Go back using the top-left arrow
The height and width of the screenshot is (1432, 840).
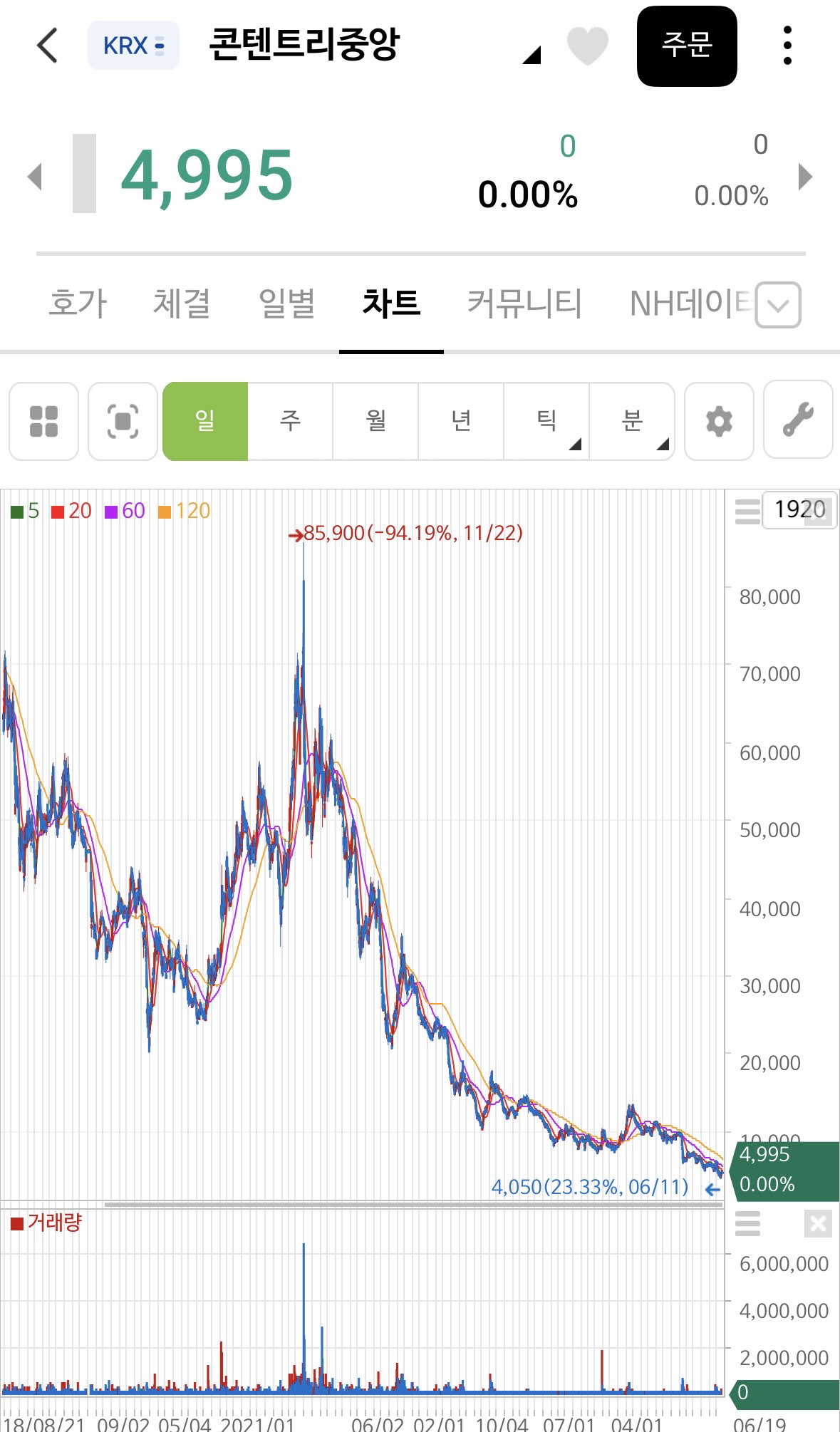[x=47, y=46]
